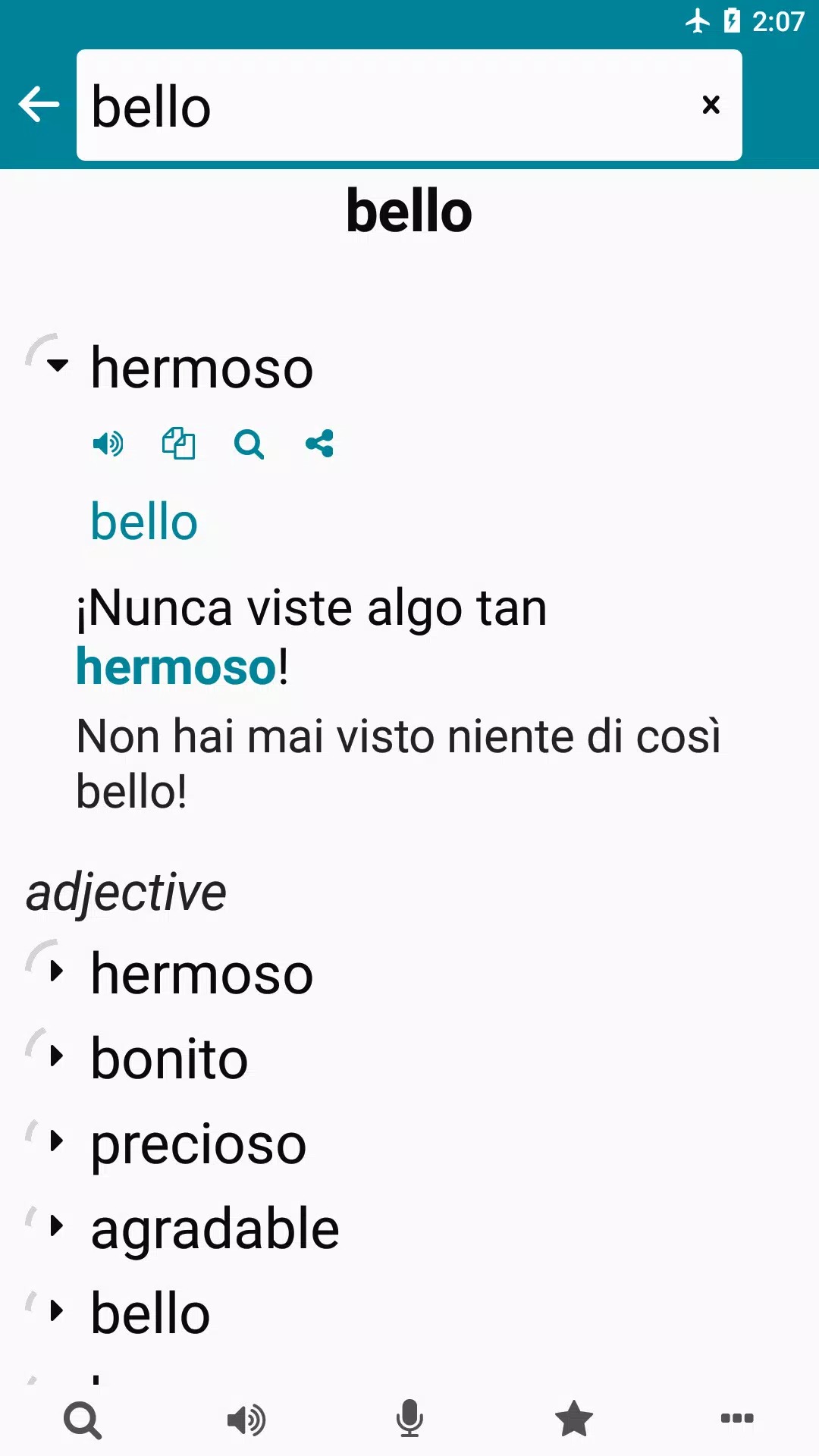Viewport: 819px width, 1456px height.
Task: Look up hermoso with the magnifier icon
Action: click(x=249, y=444)
